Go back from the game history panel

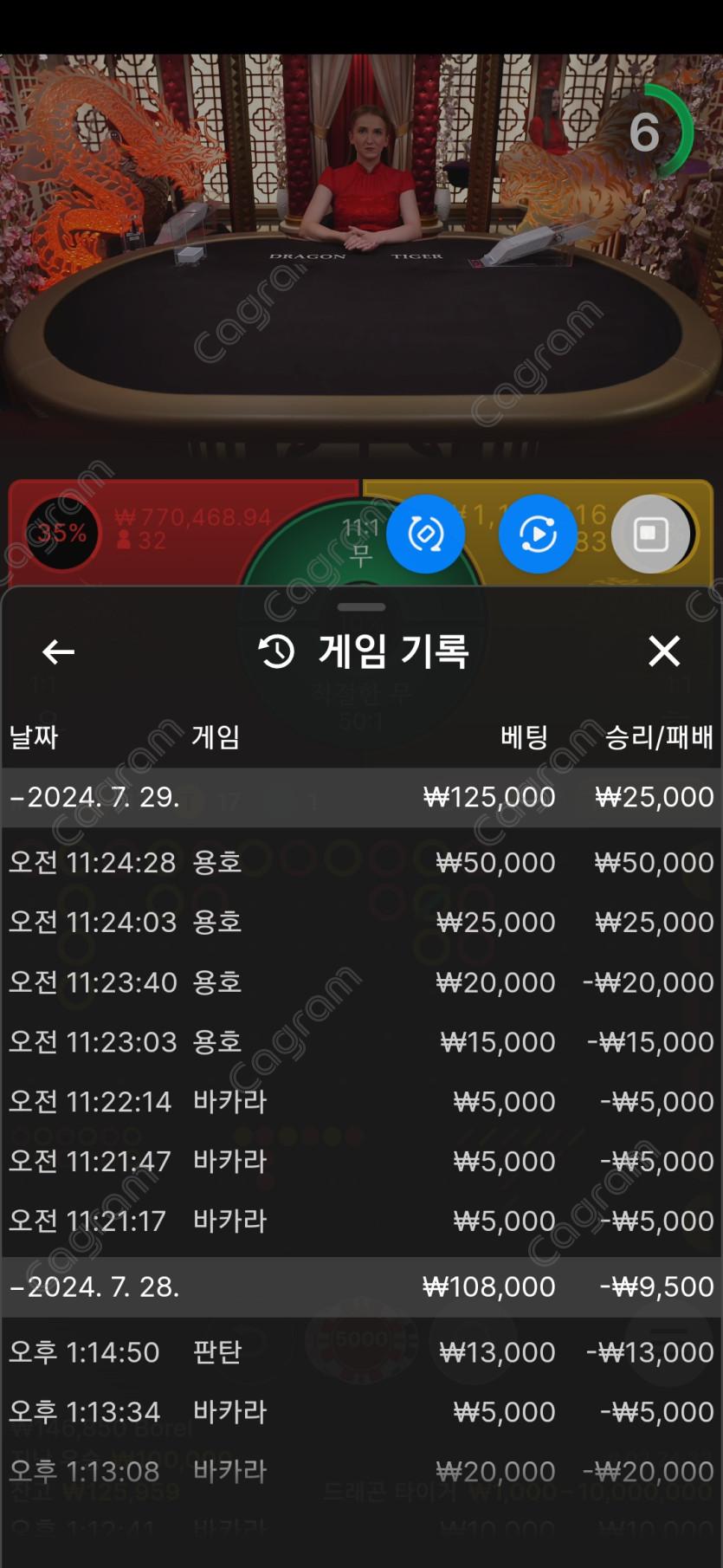tap(58, 651)
